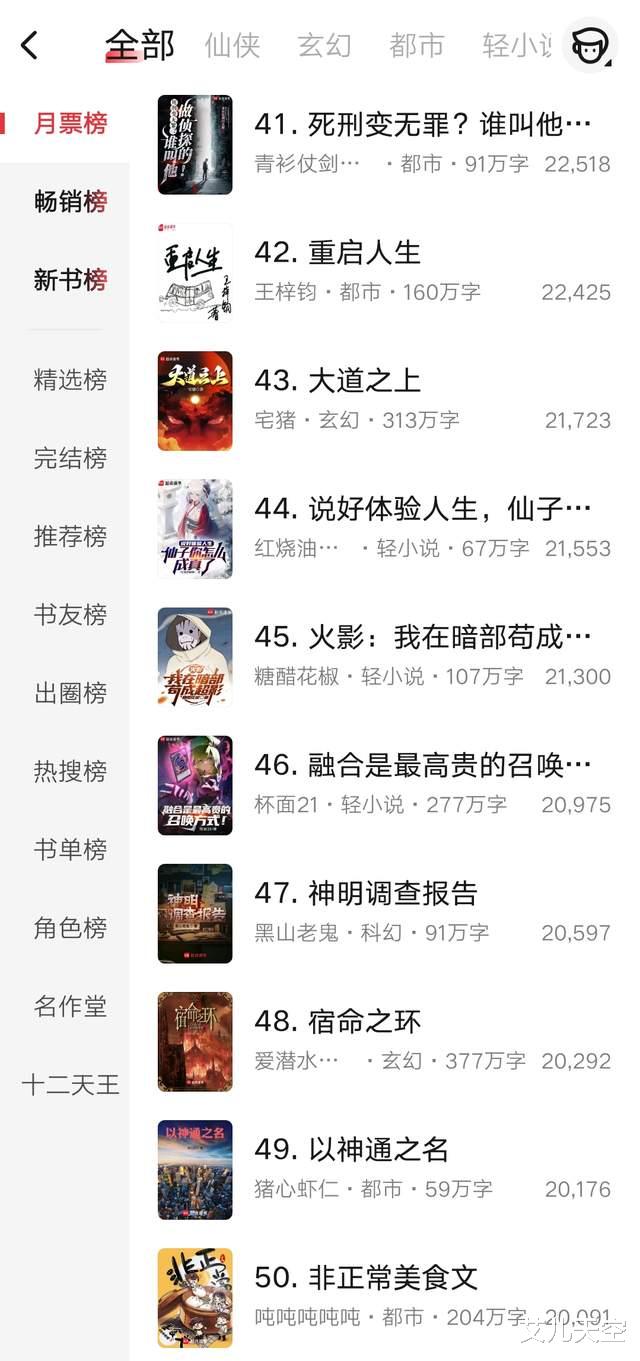Select 精选榜 in the sidebar
640x1361 pixels.
click(70, 380)
